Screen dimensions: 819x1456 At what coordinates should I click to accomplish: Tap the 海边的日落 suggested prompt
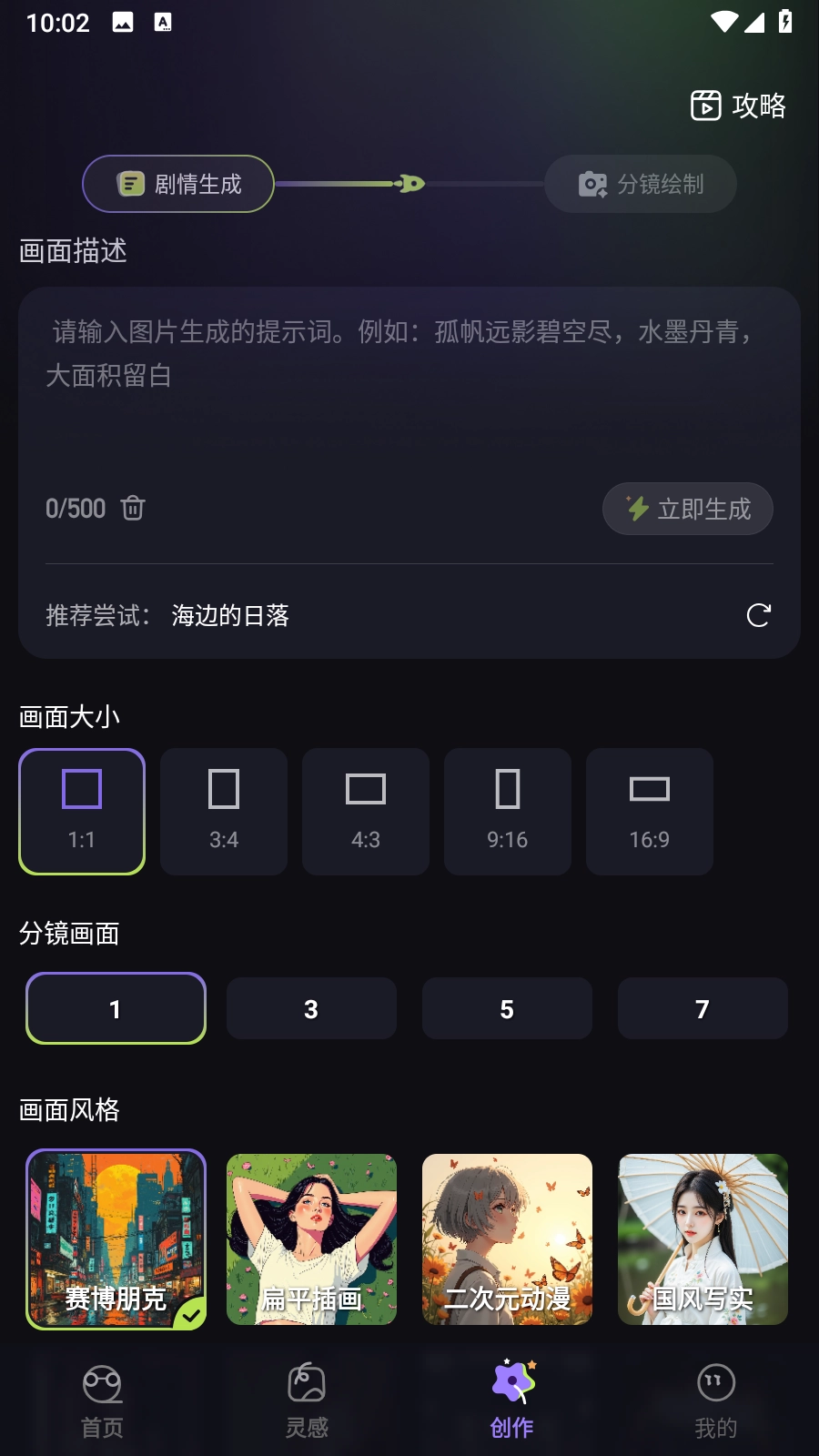click(x=230, y=616)
